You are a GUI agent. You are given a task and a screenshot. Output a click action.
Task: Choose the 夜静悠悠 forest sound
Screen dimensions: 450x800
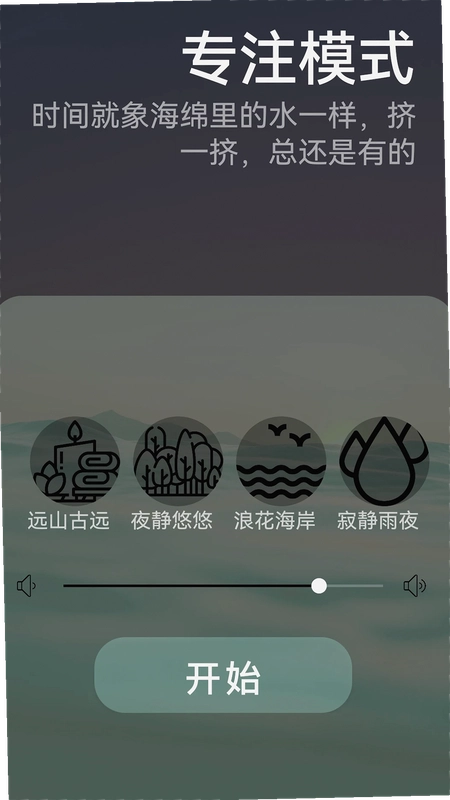click(178, 461)
